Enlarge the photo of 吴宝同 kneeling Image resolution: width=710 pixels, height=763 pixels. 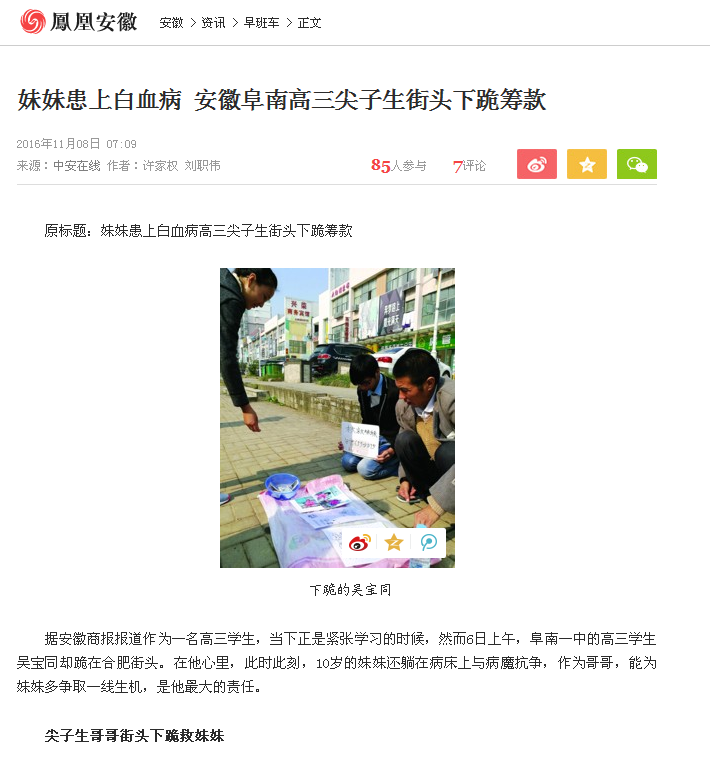[x=337, y=400]
